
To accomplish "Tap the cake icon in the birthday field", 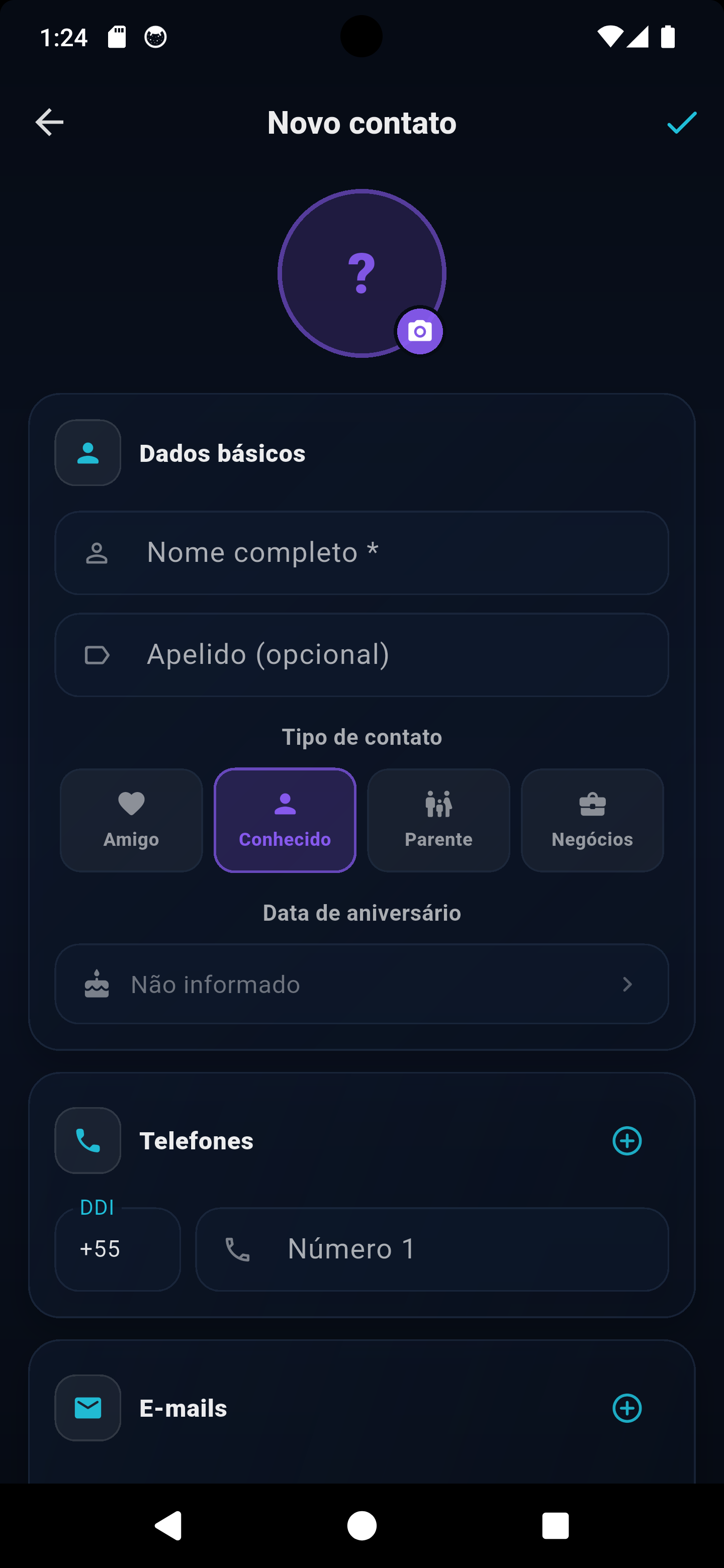I will tap(97, 984).
